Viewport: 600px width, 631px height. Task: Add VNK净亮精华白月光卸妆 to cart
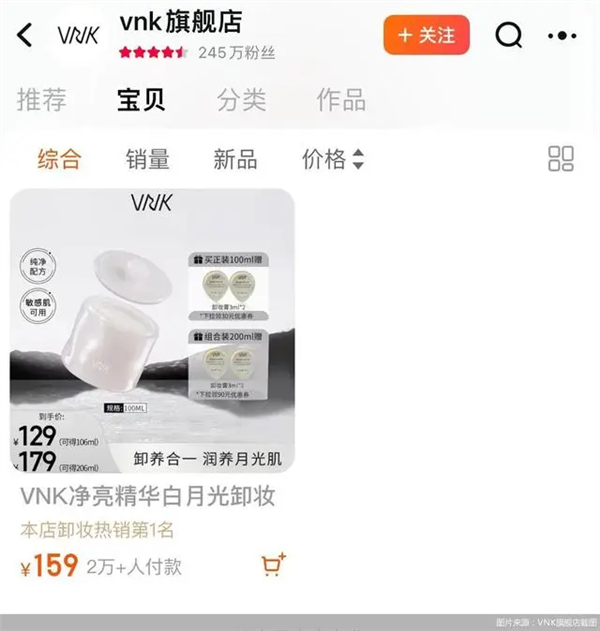click(x=273, y=564)
